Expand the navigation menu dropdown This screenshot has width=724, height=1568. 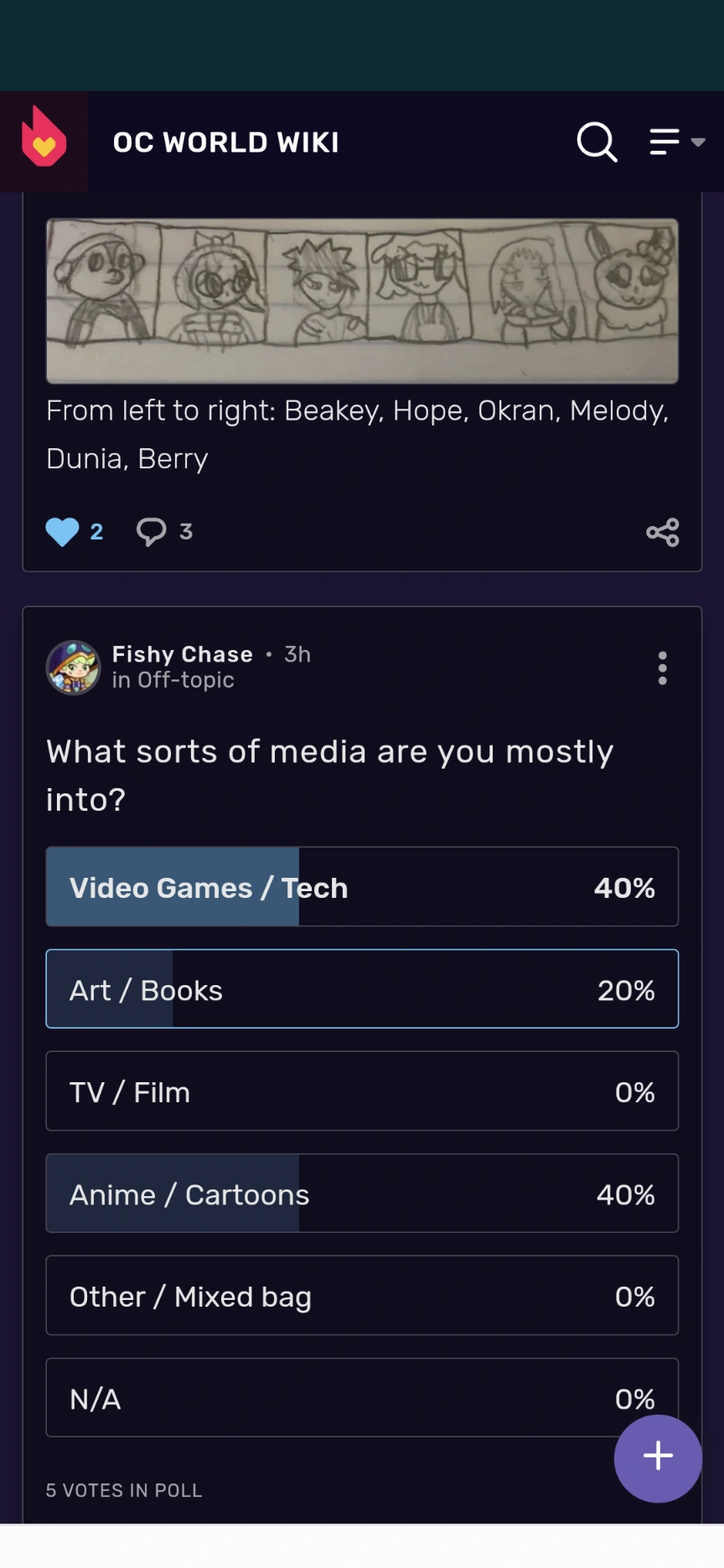click(677, 142)
